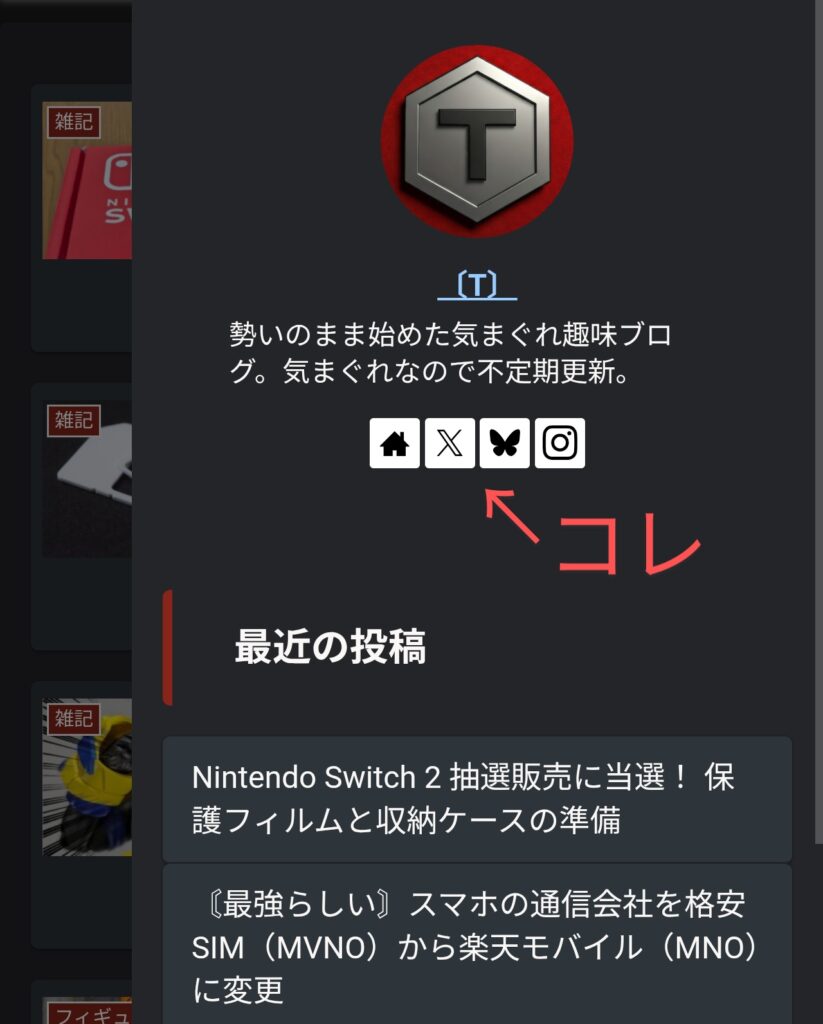Open the Bluesky butterfly icon

(504, 444)
